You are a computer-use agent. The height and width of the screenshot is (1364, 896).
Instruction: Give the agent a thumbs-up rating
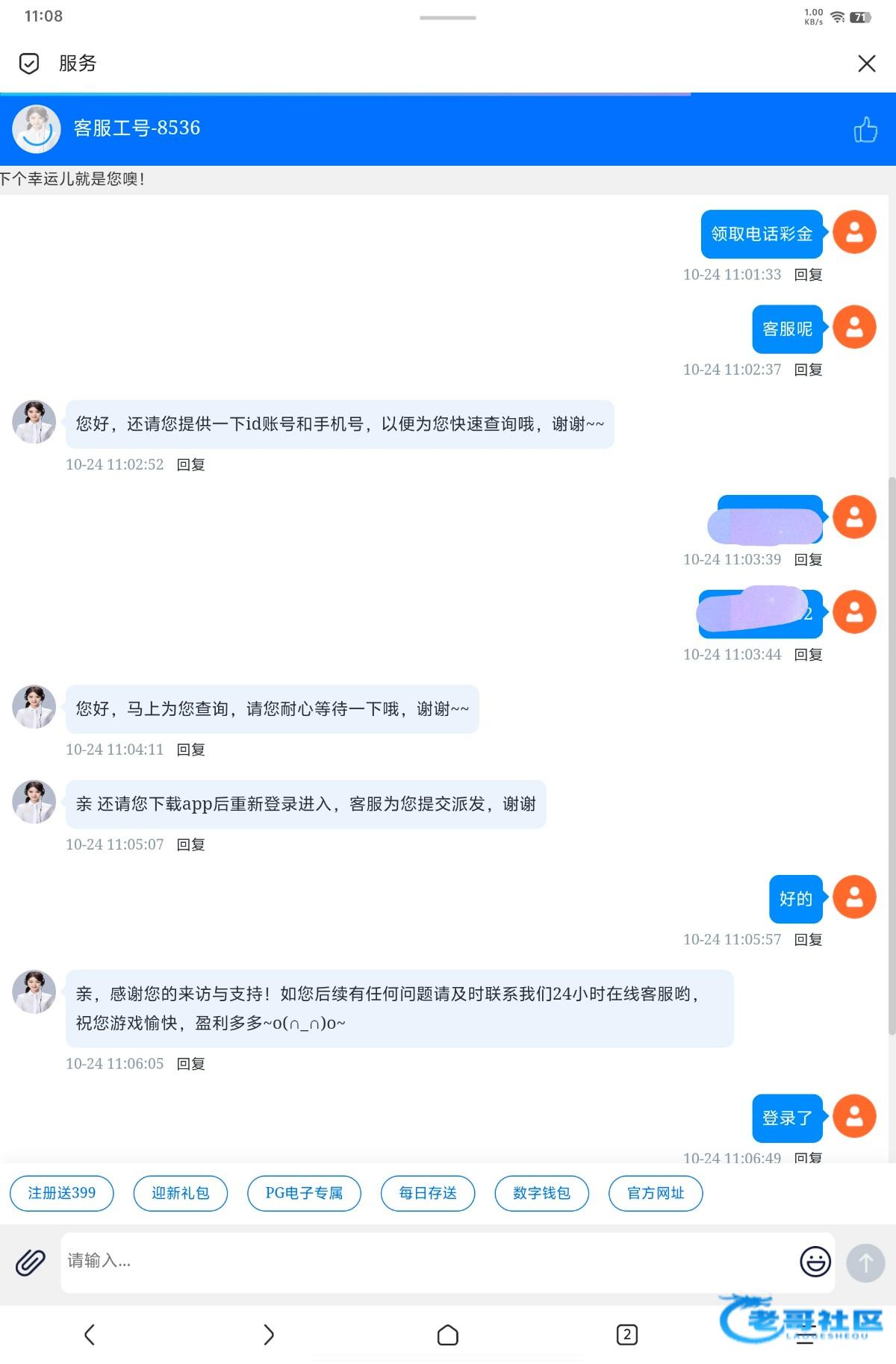pos(865,130)
